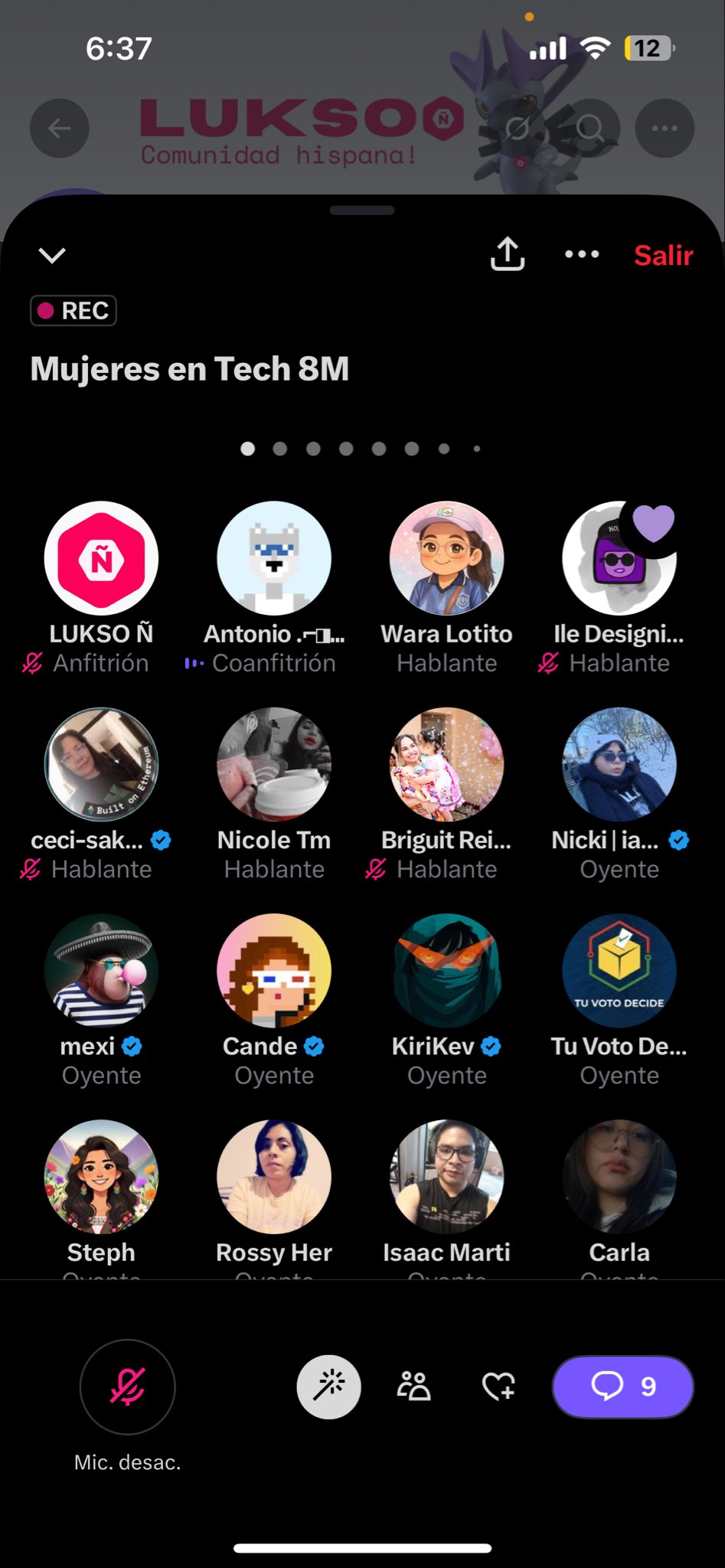
Task: Select speaker Briguit Rei
Action: click(x=447, y=765)
